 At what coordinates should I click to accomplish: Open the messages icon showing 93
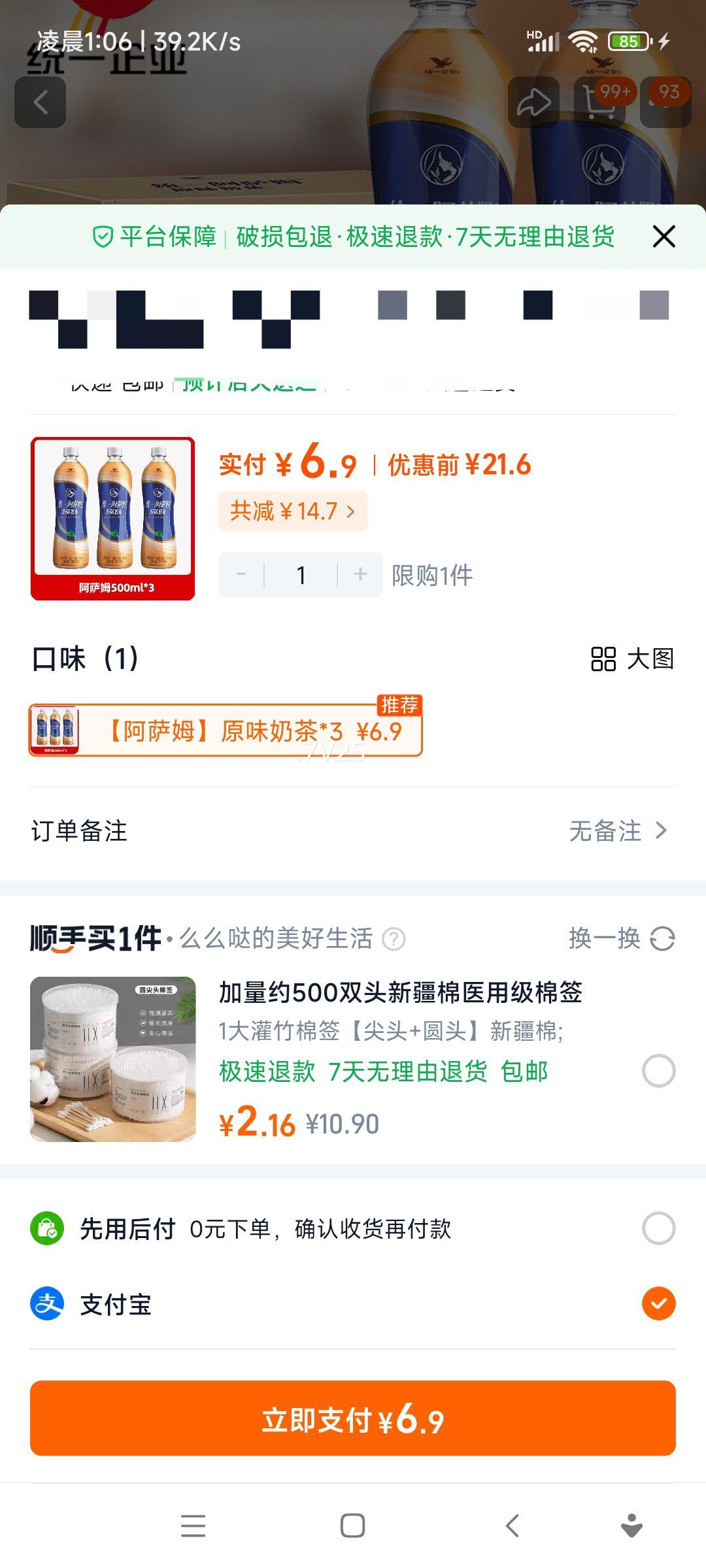pos(665,101)
